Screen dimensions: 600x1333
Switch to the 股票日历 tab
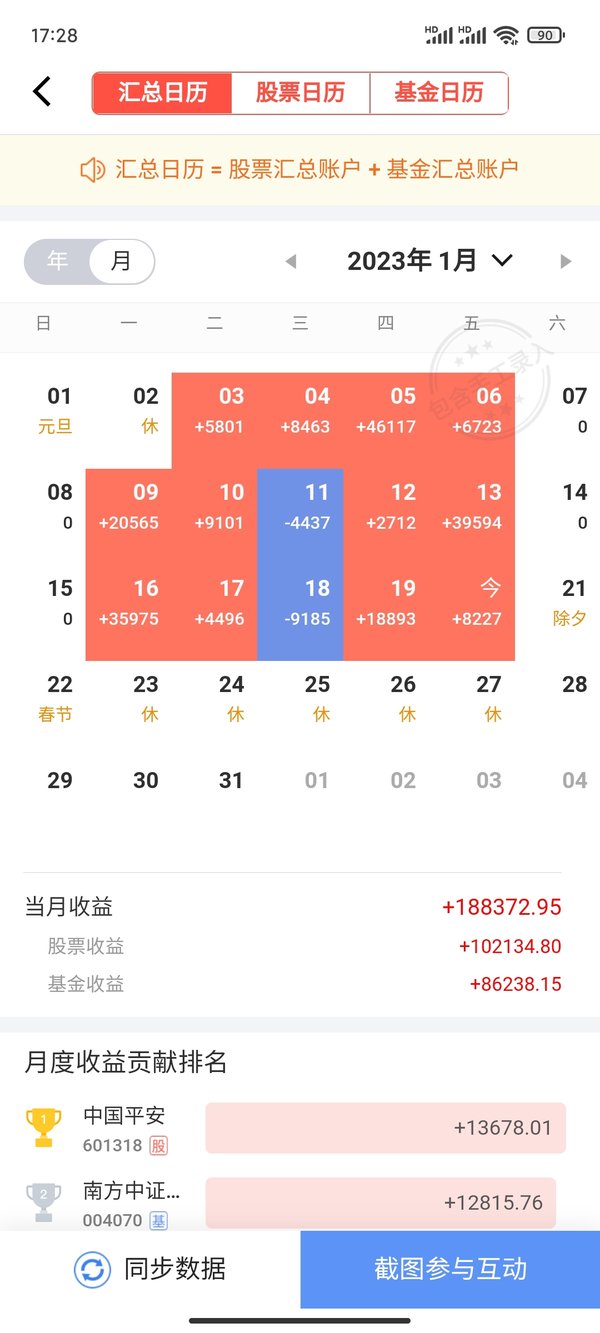click(300, 93)
